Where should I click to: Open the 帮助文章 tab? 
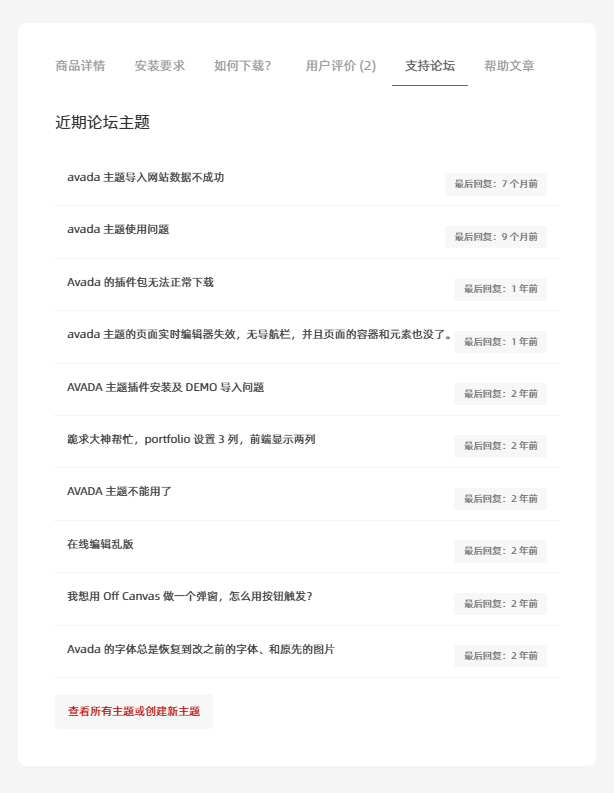point(509,66)
